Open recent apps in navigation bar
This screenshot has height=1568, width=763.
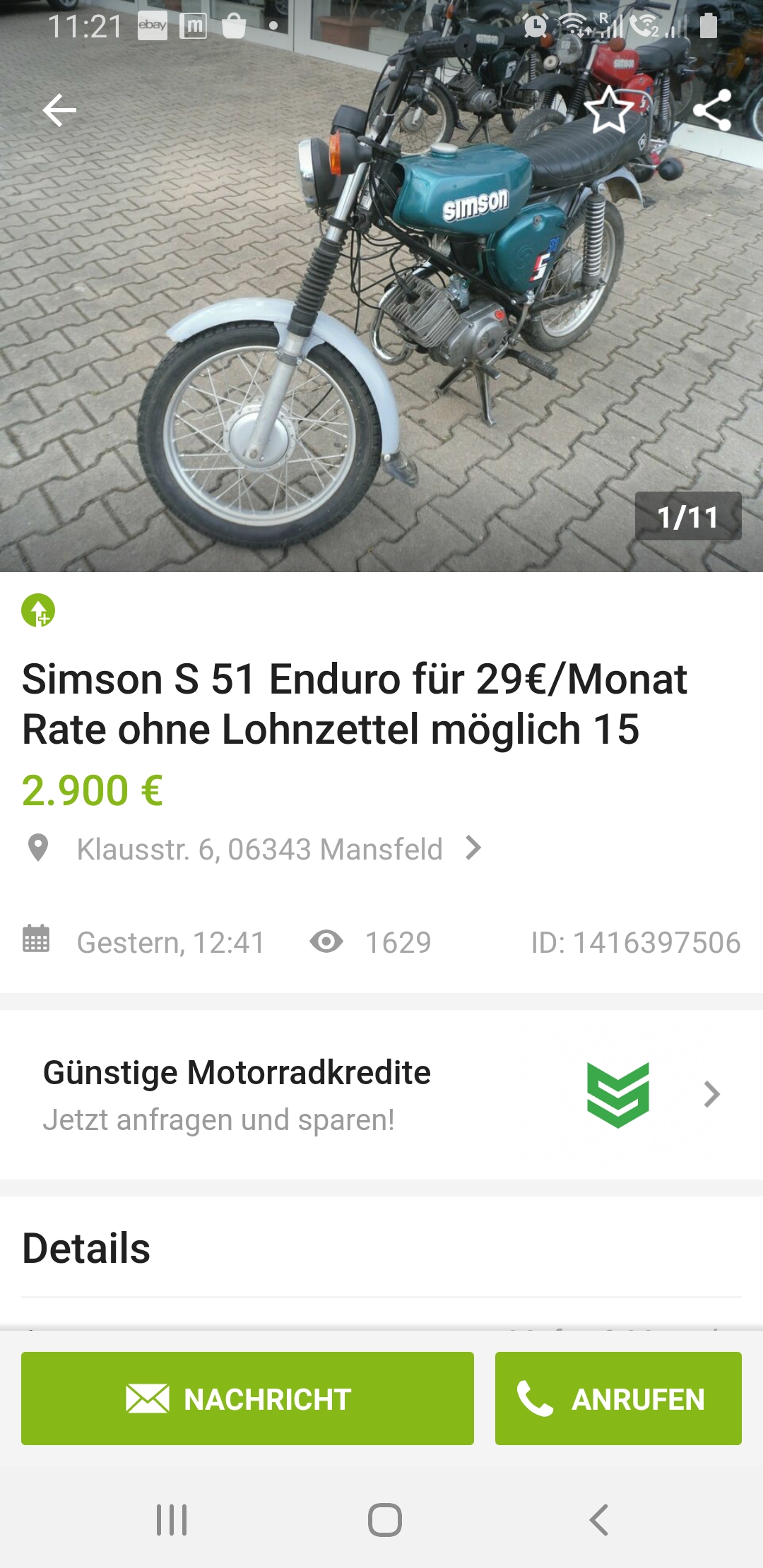tap(172, 1520)
